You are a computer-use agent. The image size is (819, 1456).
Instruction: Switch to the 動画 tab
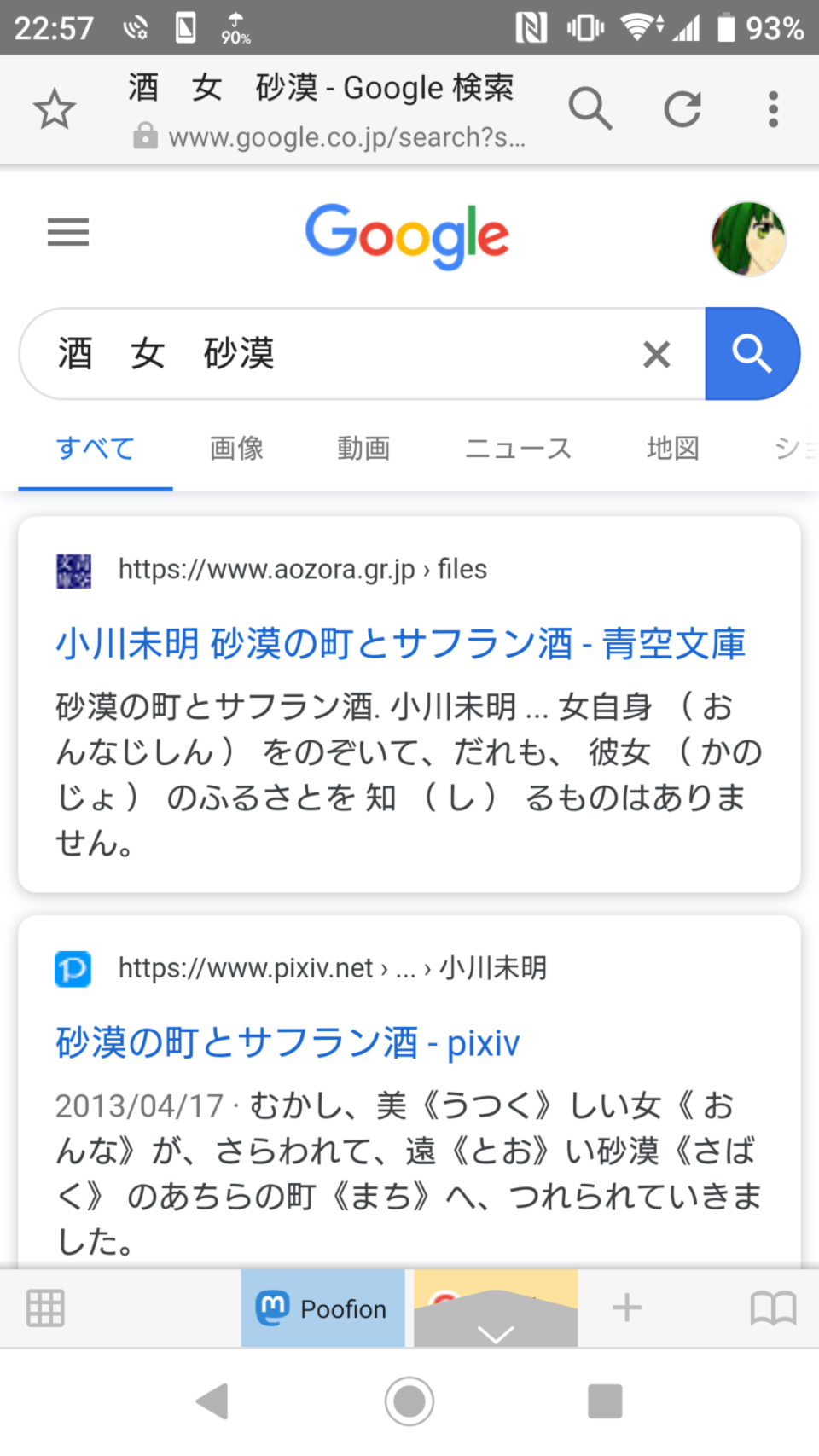tap(363, 449)
